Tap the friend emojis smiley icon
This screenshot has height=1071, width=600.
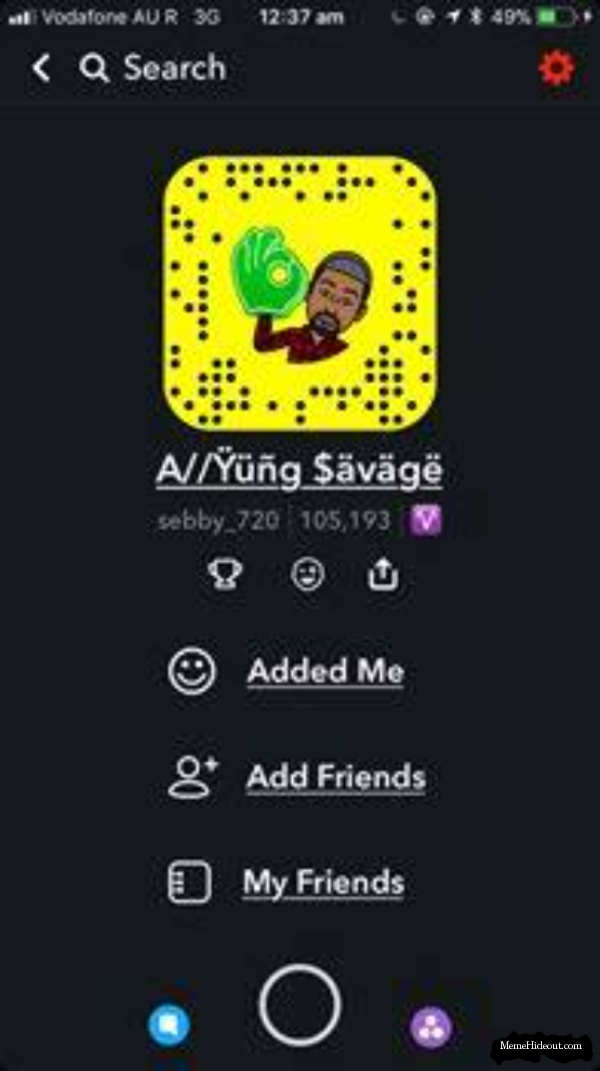pyautogui.click(x=307, y=574)
